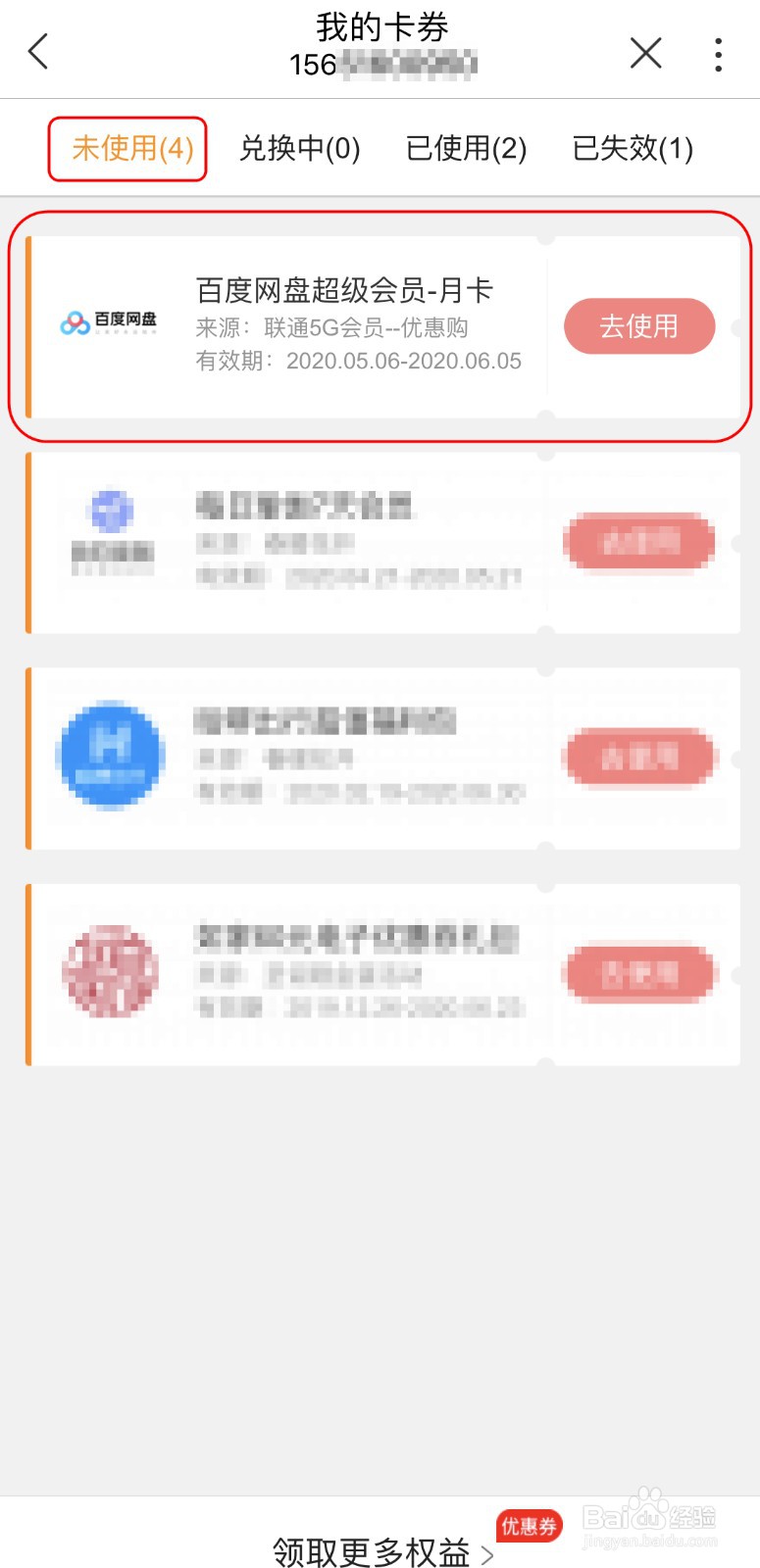Switch to the 已使用(2) tab
Viewport: 760px width, 1568px height.
pos(466,149)
